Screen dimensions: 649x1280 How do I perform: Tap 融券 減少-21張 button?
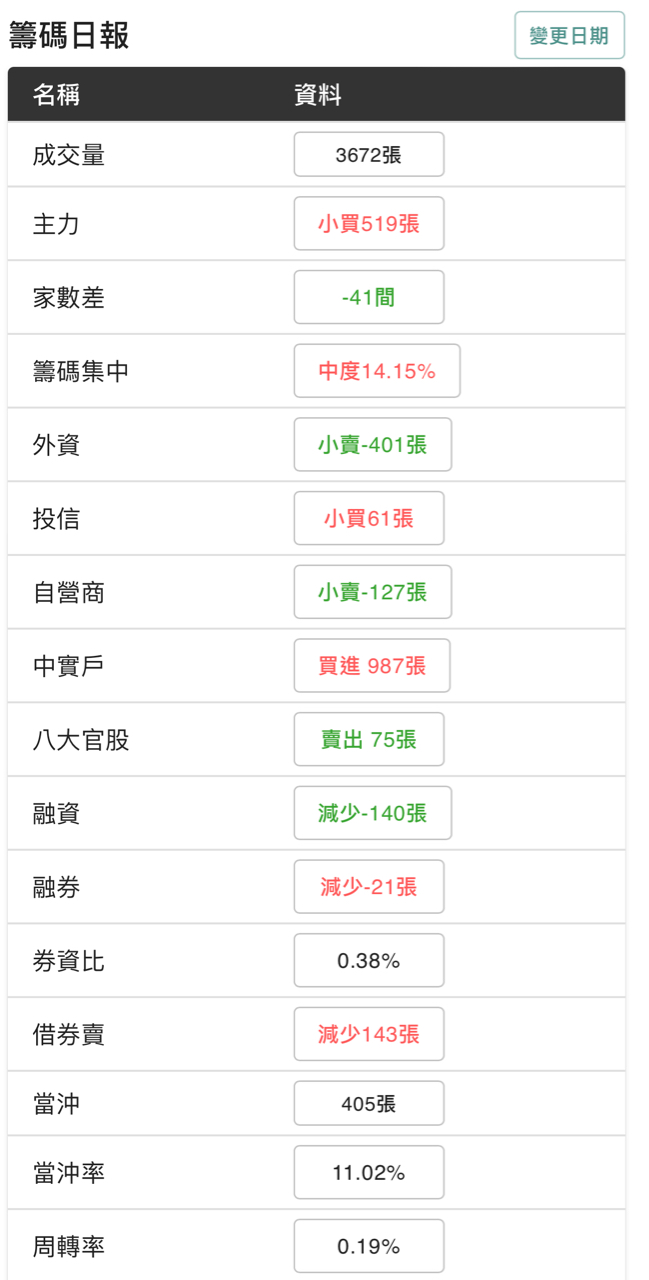click(369, 887)
